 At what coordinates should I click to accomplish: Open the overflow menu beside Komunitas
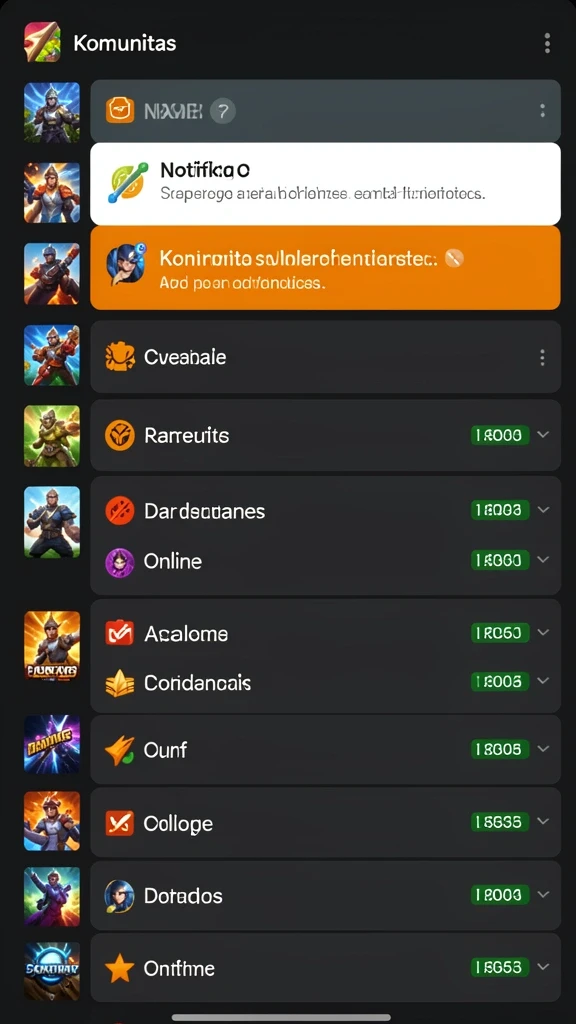[x=547, y=43]
